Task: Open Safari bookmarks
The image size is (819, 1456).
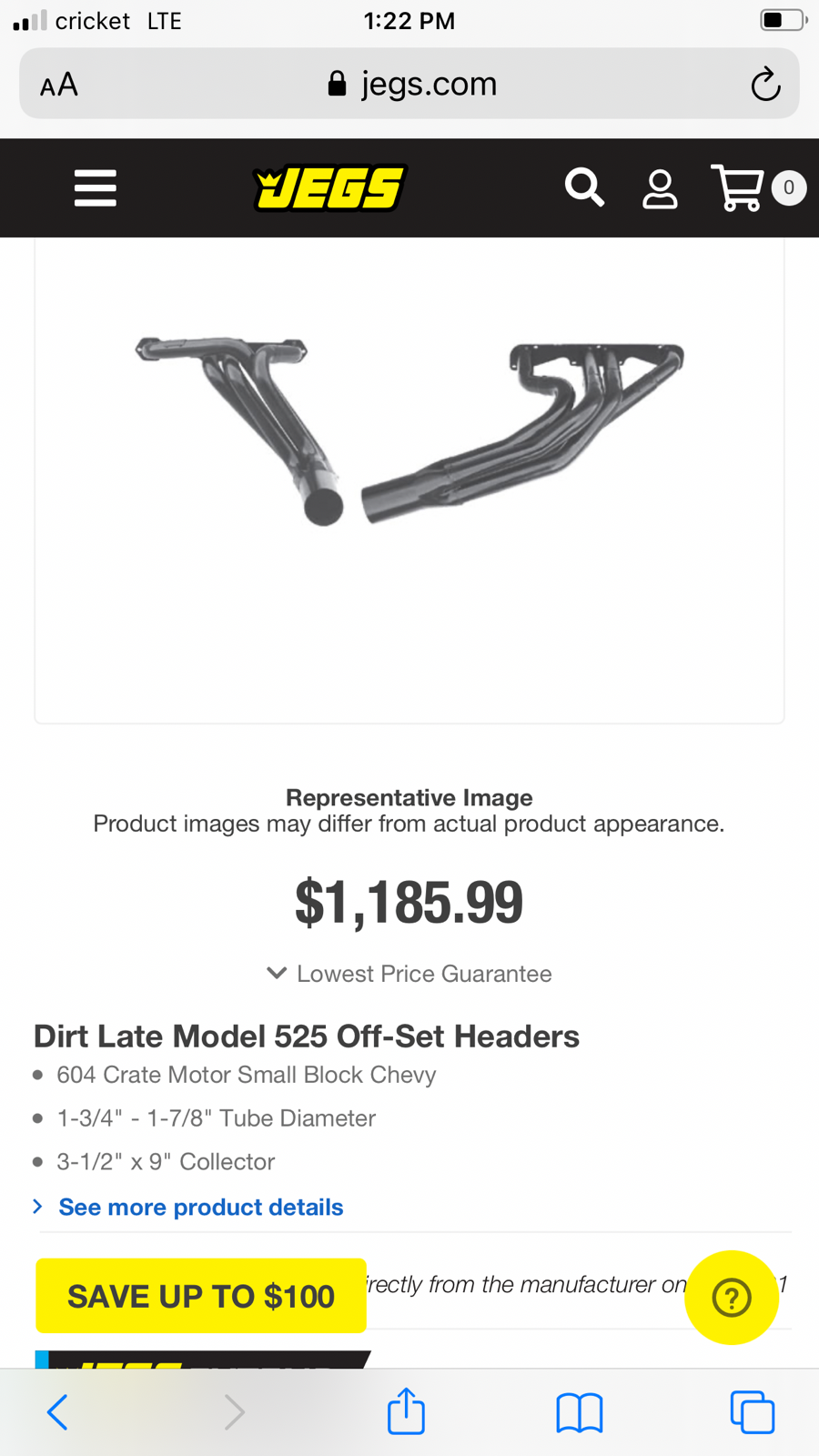Action: 579,1412
